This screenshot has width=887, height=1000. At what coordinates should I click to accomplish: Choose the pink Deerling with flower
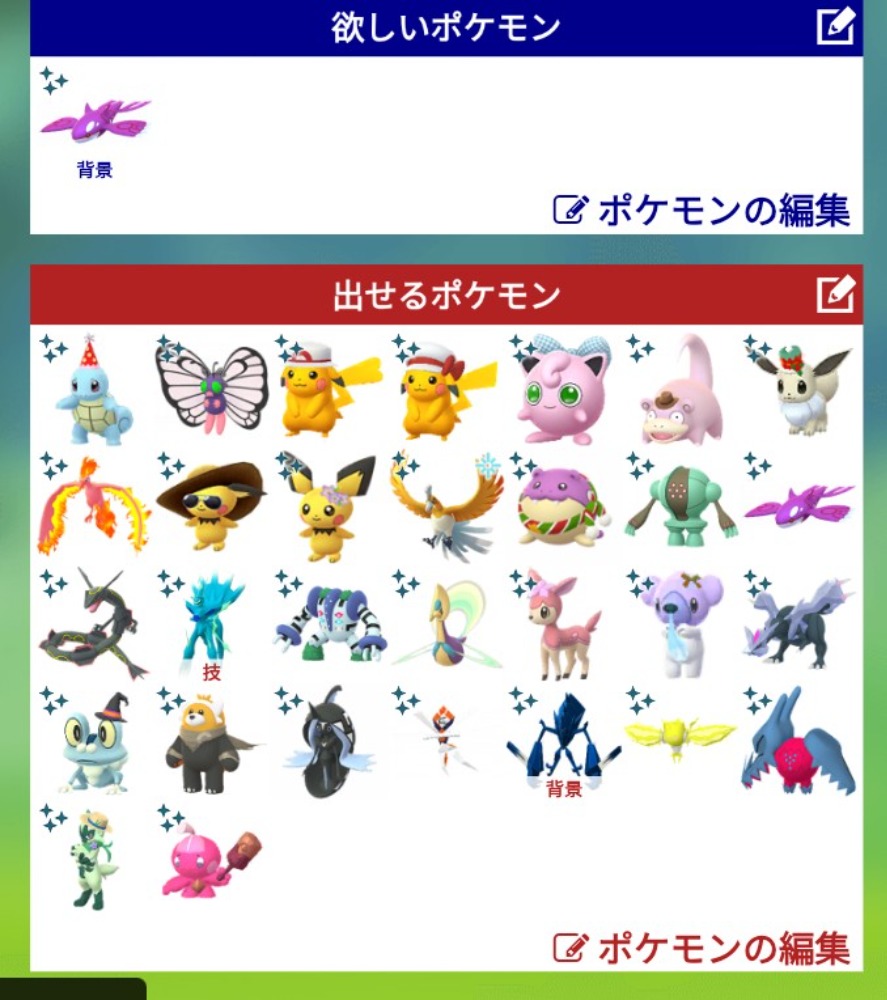[x=564, y=624]
